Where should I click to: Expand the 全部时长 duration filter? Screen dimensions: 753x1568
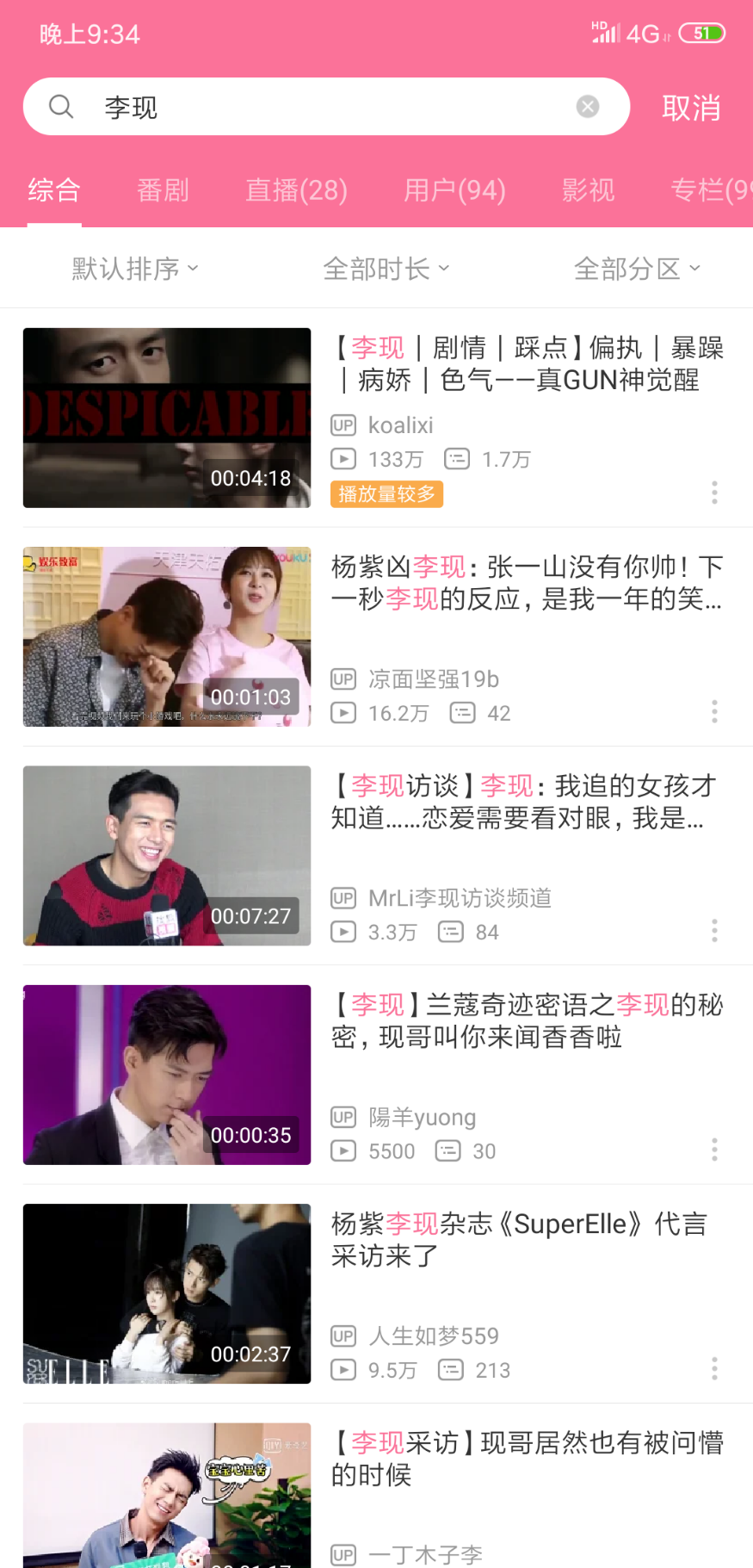pyautogui.click(x=386, y=267)
